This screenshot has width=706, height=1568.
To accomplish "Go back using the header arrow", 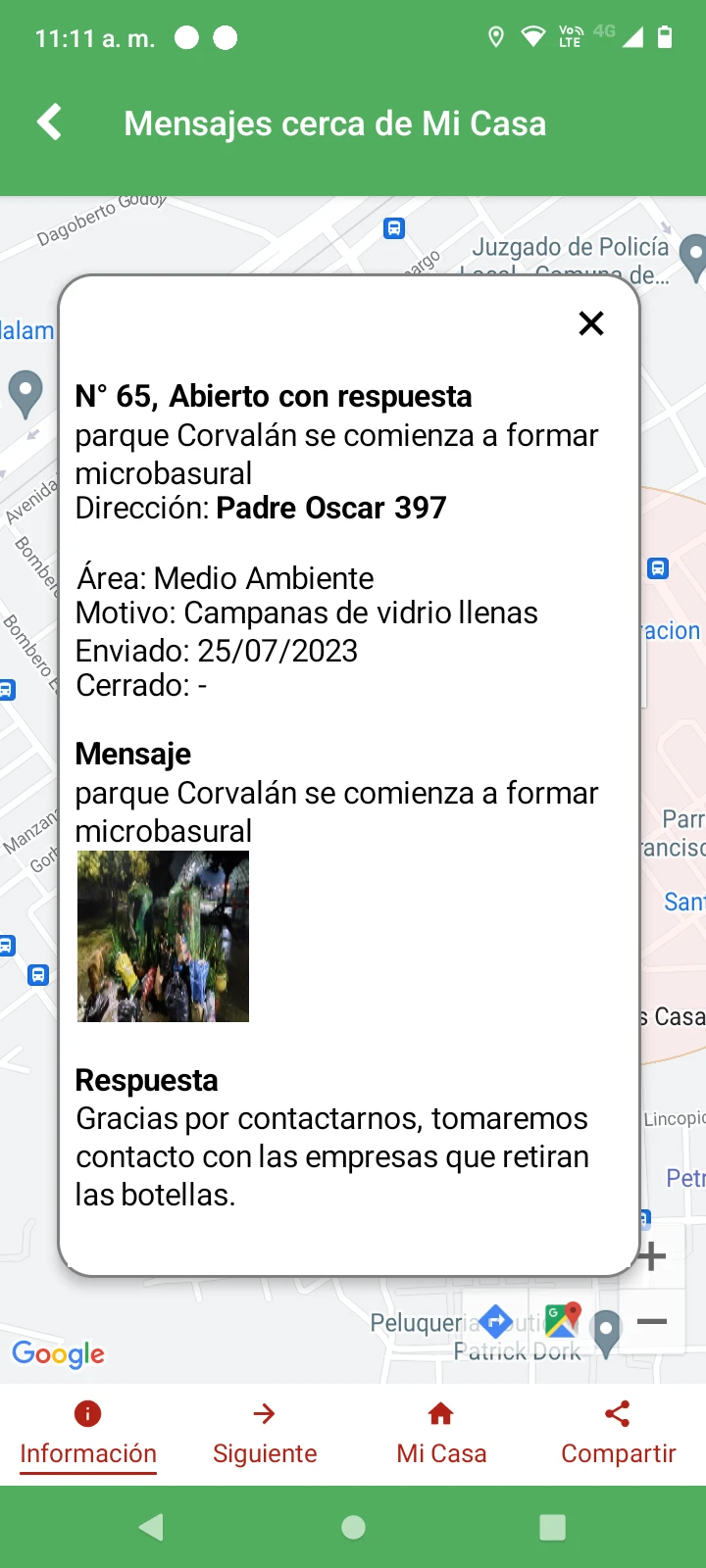I will (50, 122).
